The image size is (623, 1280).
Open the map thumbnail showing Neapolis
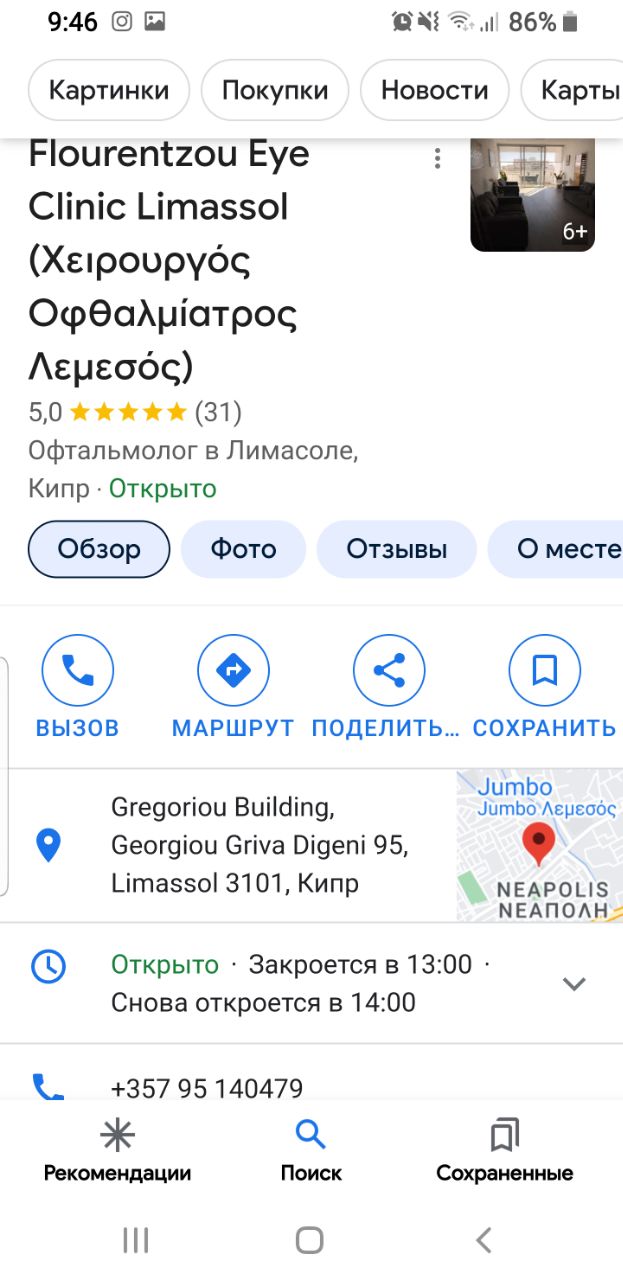540,845
